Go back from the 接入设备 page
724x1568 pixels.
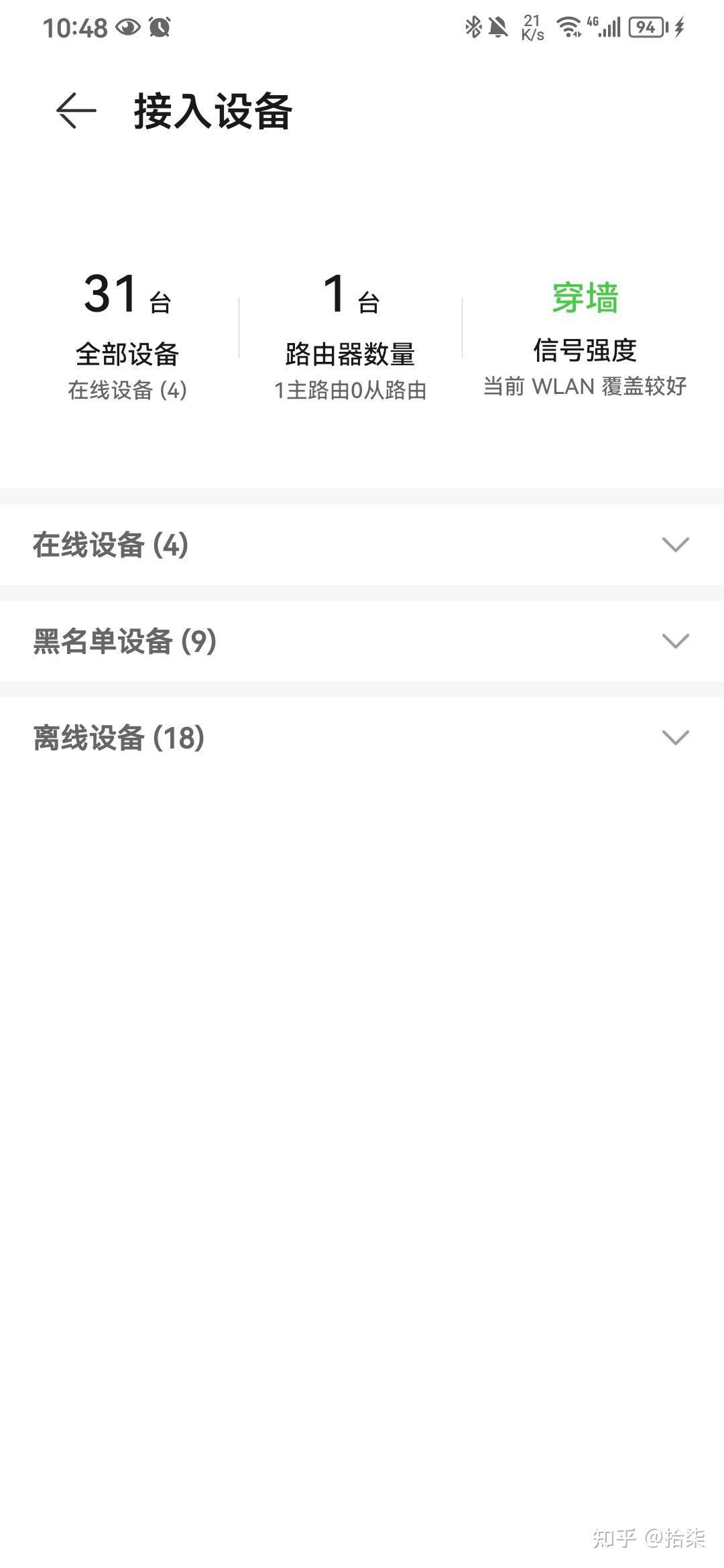tap(76, 111)
